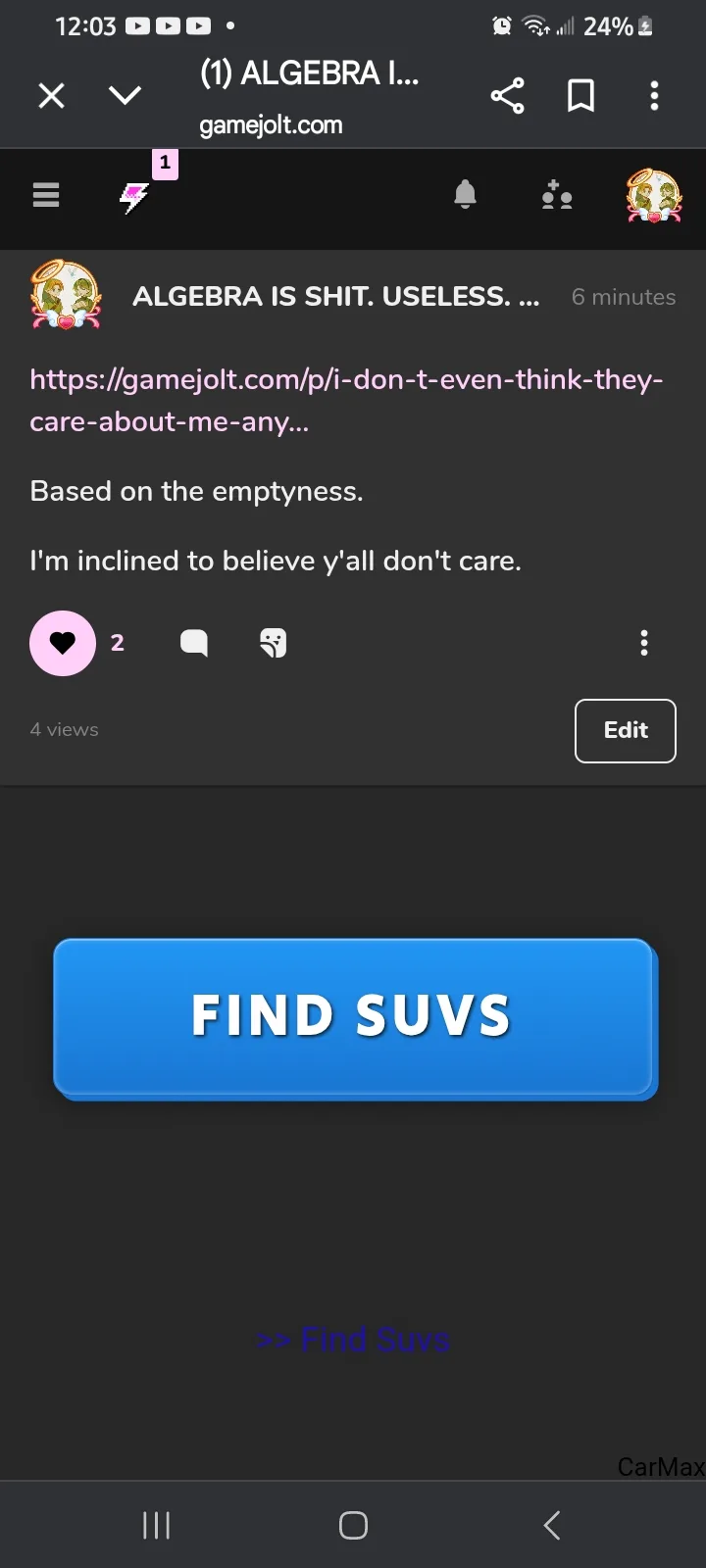Open the post author's avatar
Image resolution: width=706 pixels, height=1568 pixels.
click(x=66, y=295)
